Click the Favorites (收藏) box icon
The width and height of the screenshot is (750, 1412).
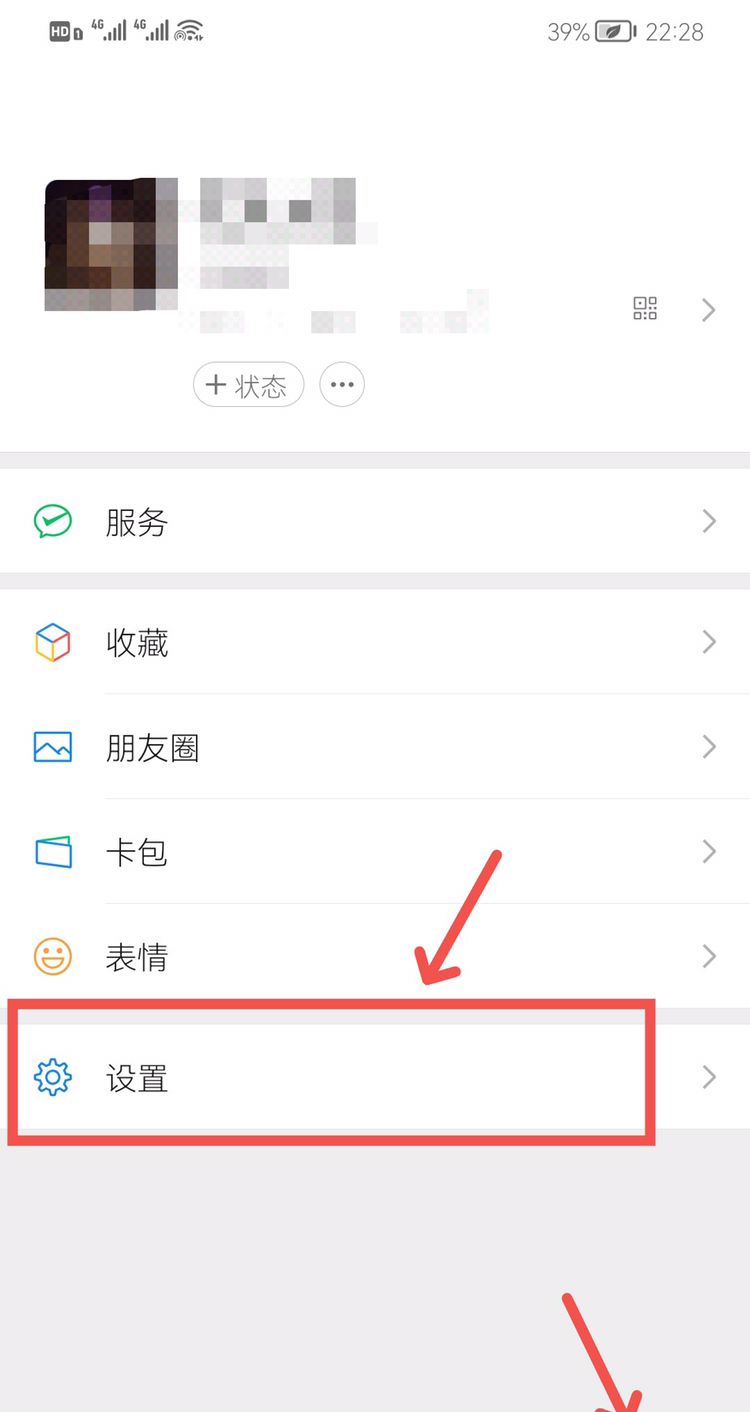tap(52, 642)
